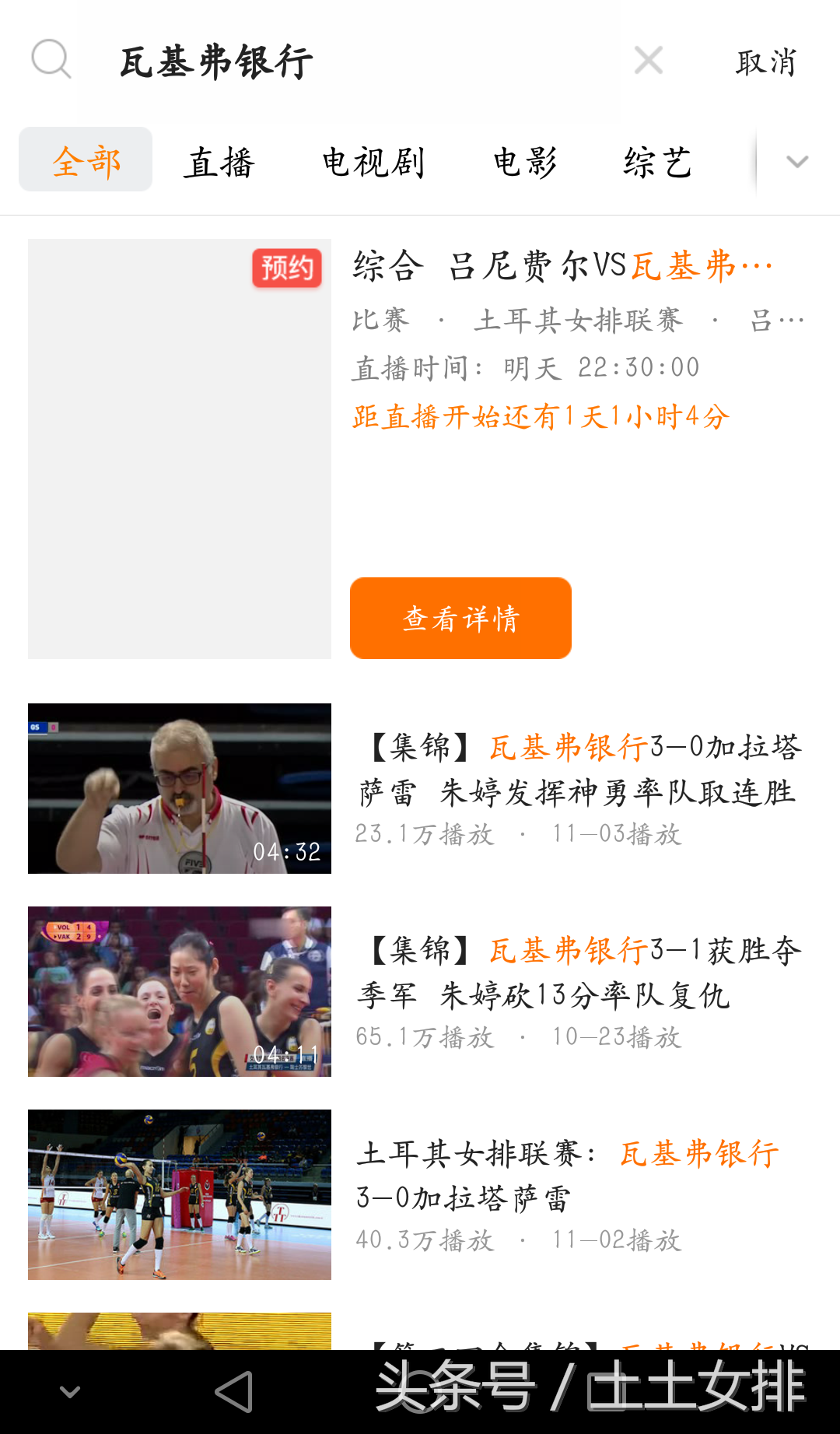
Task: Switch to the 直播 tab
Action: 219,163
